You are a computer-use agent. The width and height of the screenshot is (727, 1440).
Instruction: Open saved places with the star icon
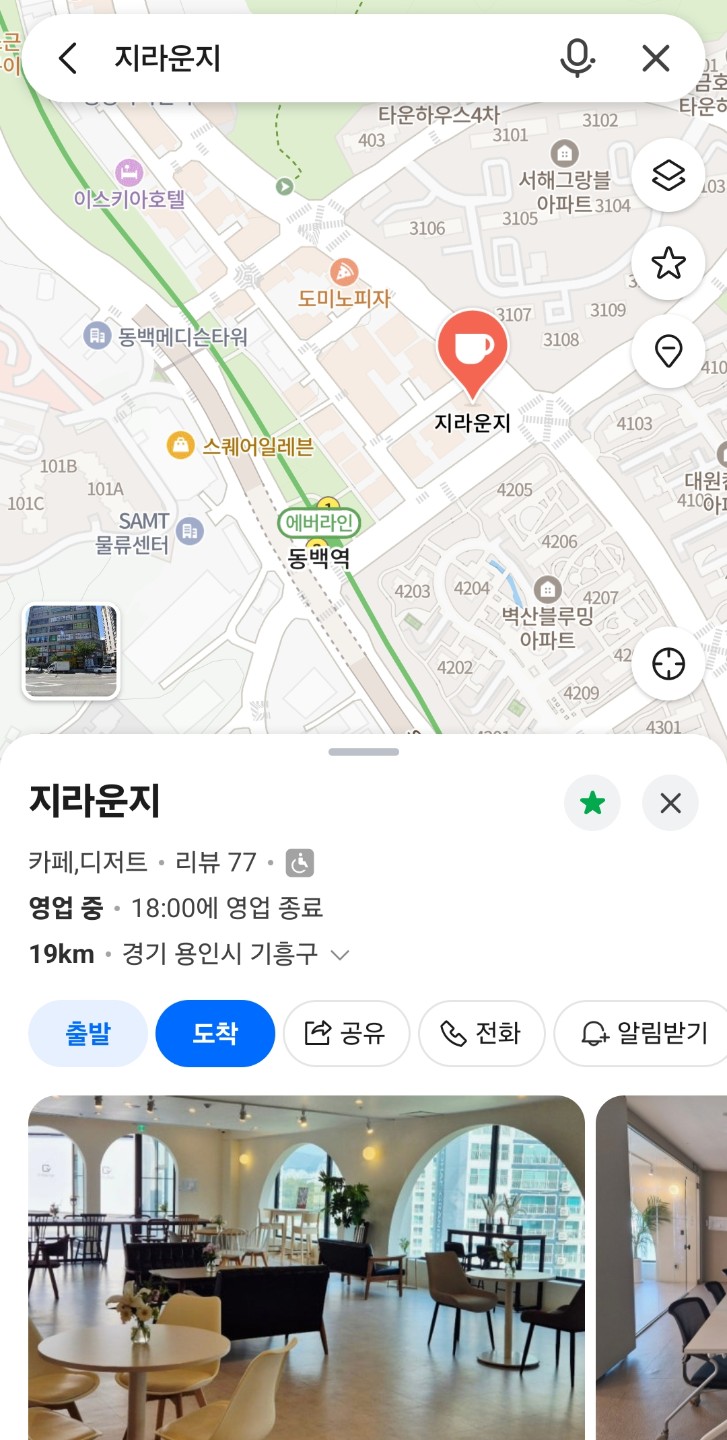[x=668, y=263]
